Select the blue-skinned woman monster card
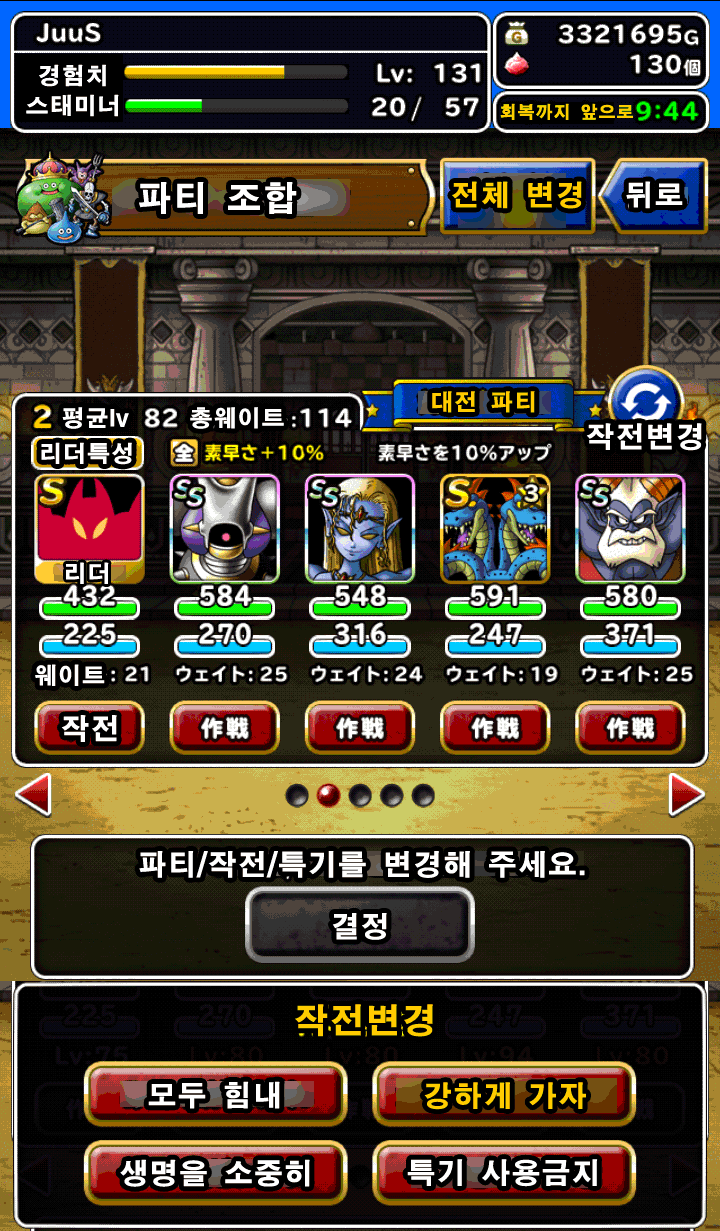This screenshot has width=720, height=1231. 360,529
